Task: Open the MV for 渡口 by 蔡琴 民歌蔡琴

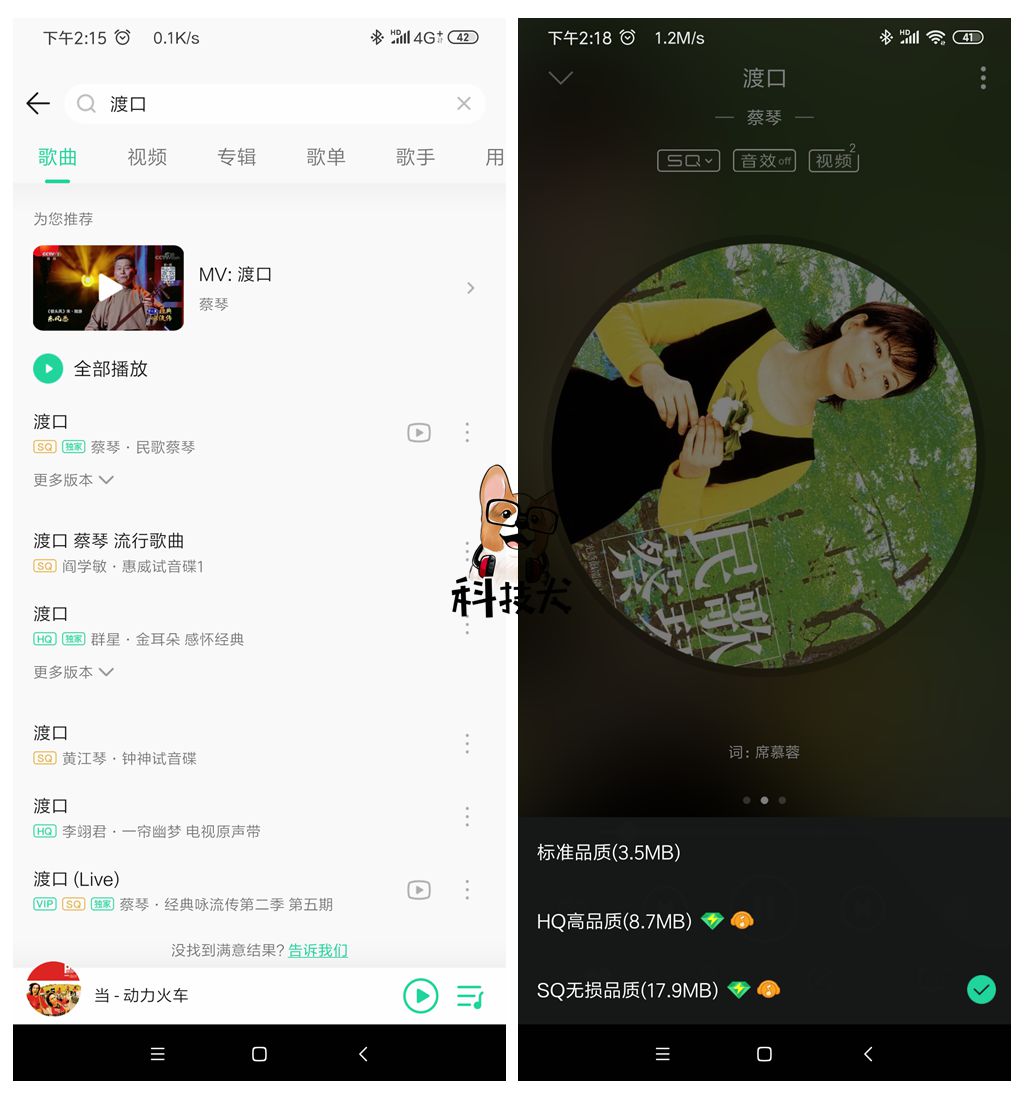Action: (419, 432)
